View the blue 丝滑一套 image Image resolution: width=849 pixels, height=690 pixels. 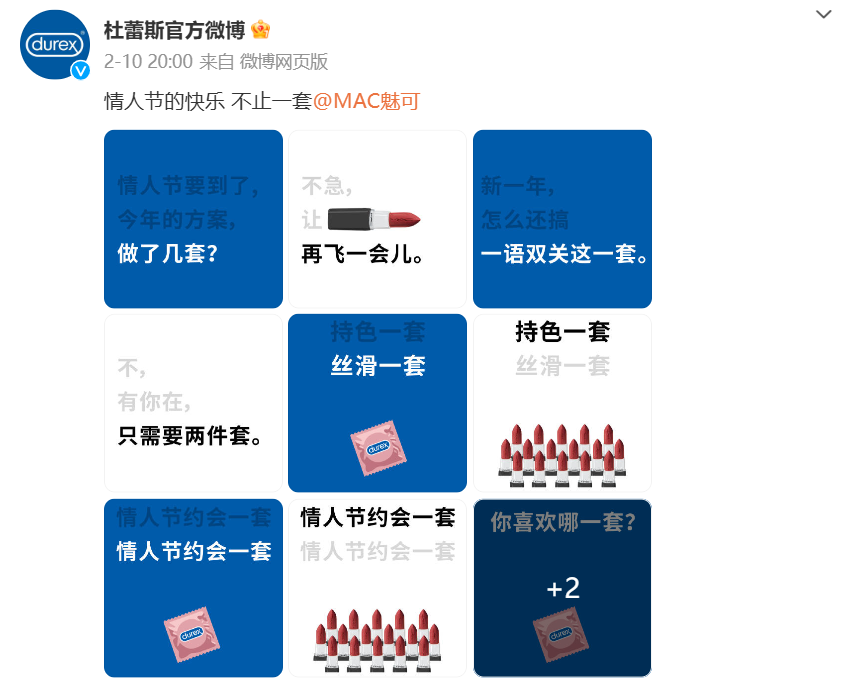(x=377, y=403)
